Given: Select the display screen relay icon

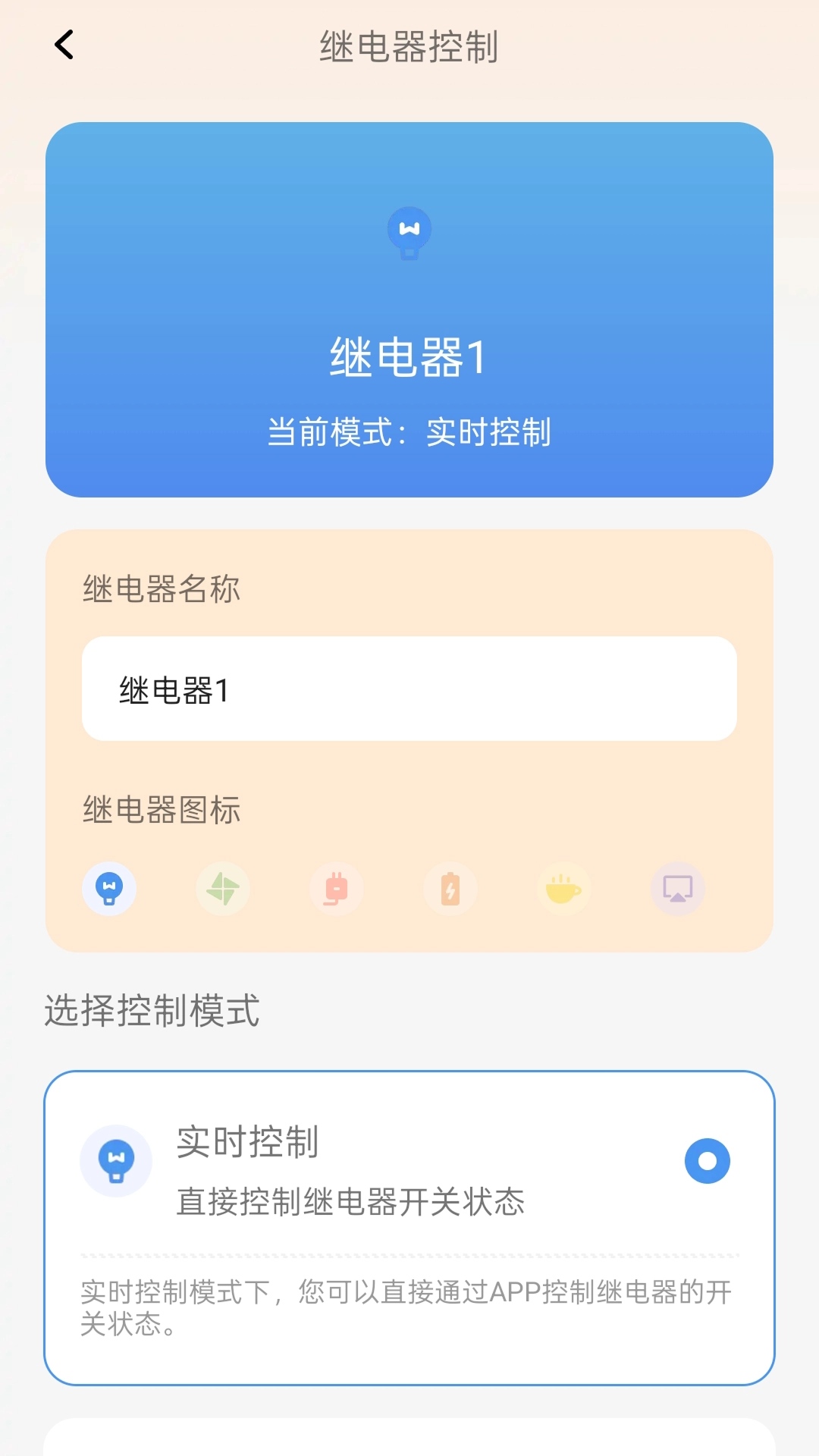Looking at the screenshot, I should (677, 890).
